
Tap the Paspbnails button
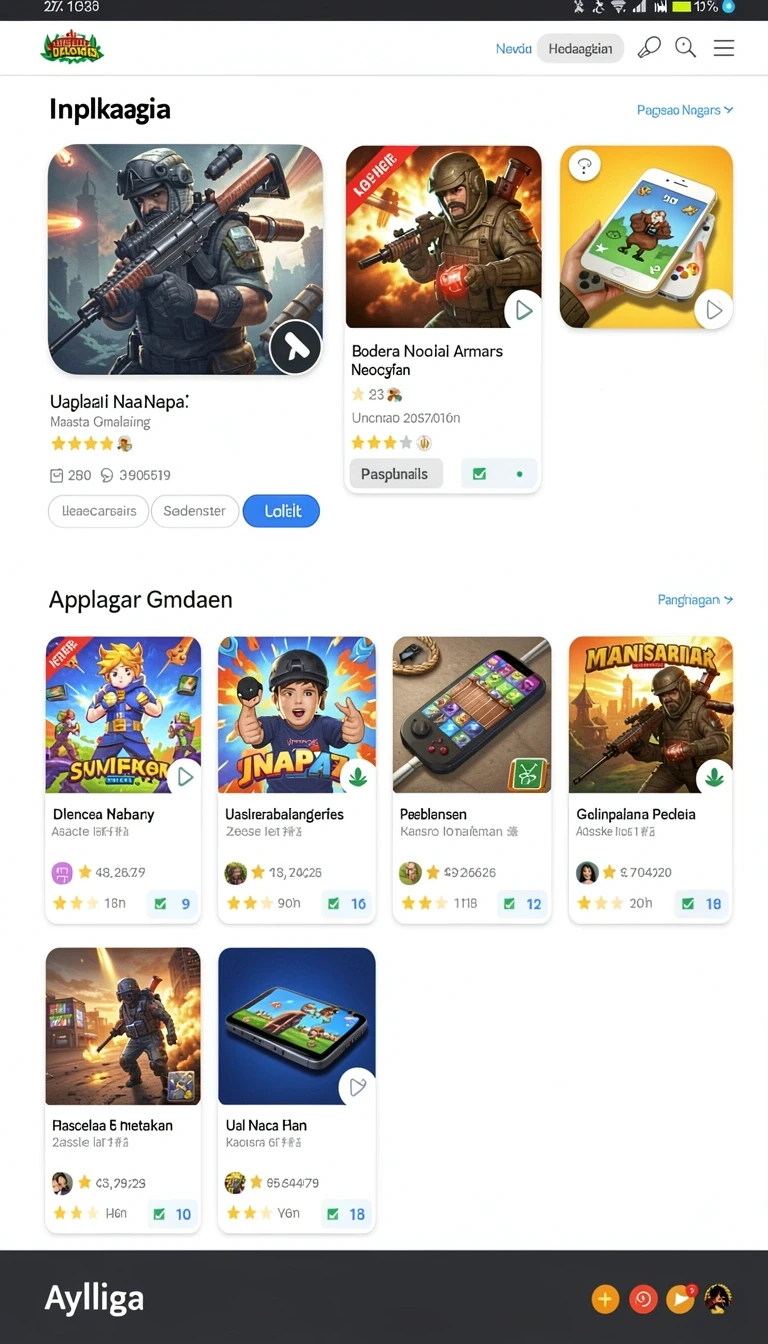tap(395, 474)
